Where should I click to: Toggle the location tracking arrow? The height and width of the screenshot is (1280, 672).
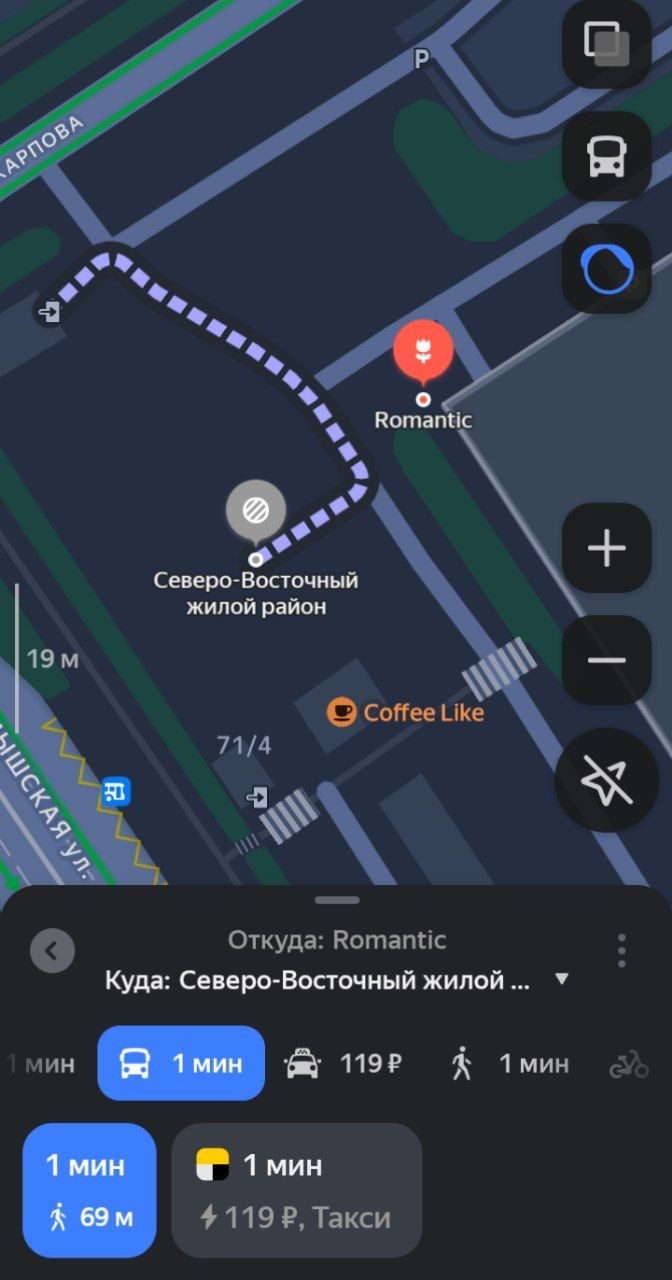point(607,780)
